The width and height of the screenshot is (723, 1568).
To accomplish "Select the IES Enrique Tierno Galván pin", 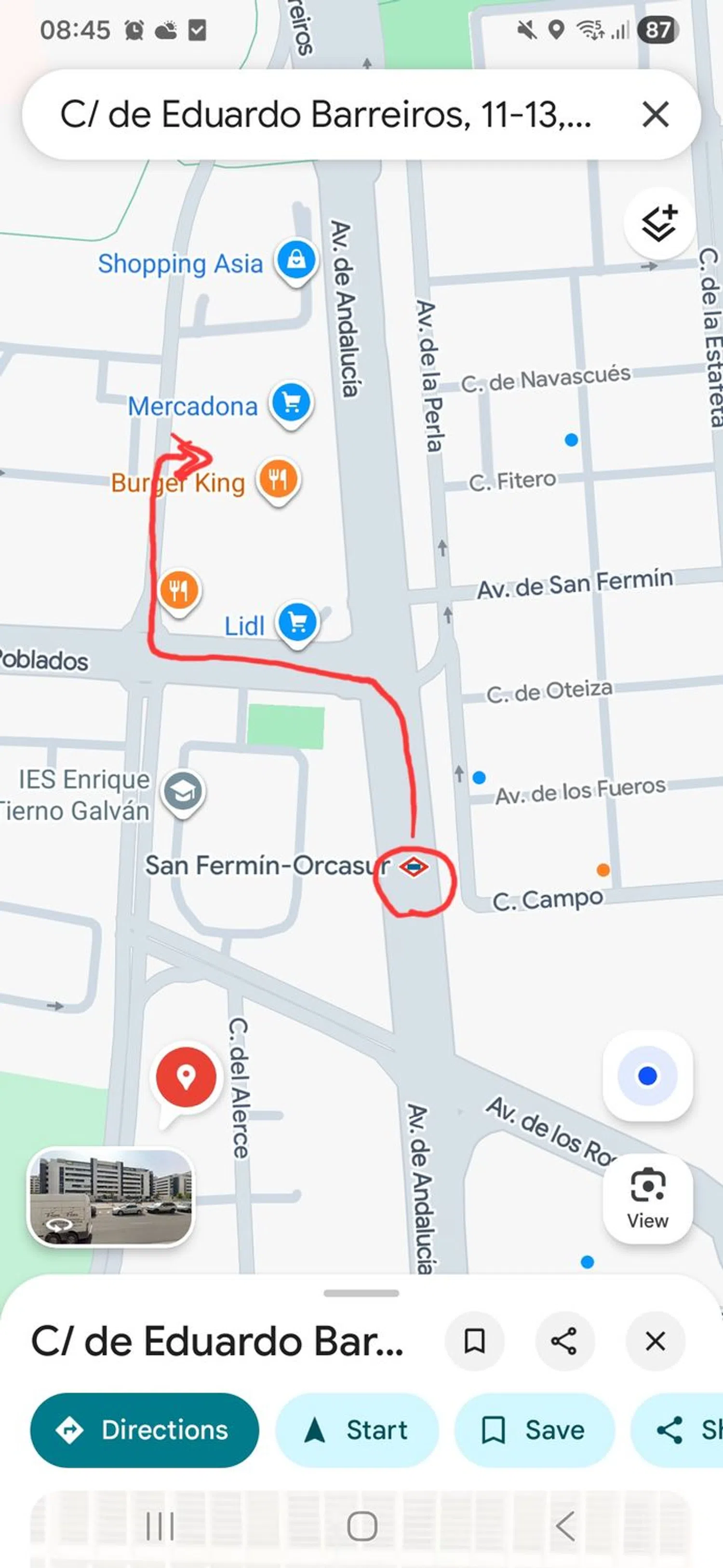I will (x=182, y=791).
